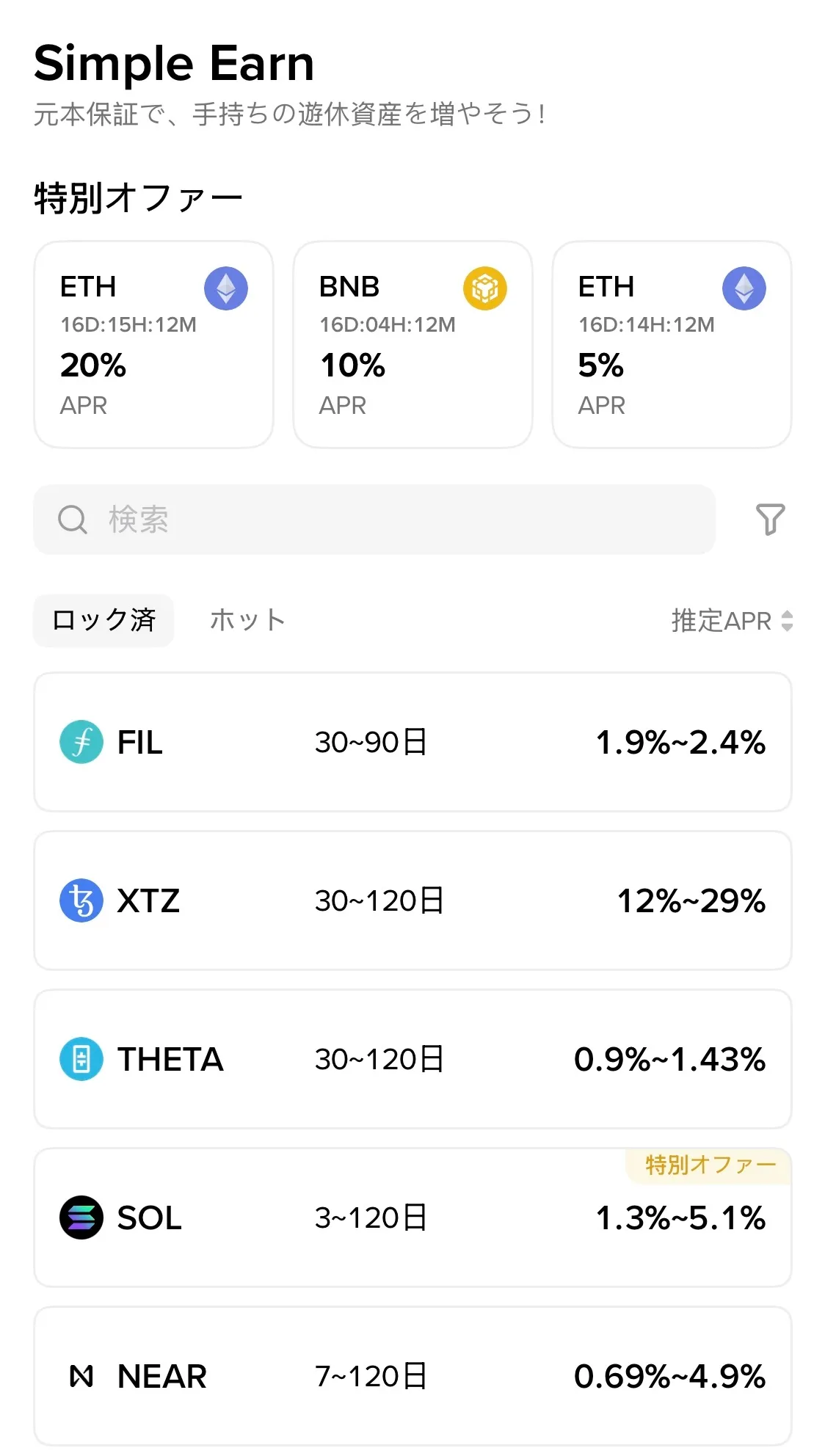
Task: Open the SOL row marked 特別オファー
Action: tap(412, 1217)
